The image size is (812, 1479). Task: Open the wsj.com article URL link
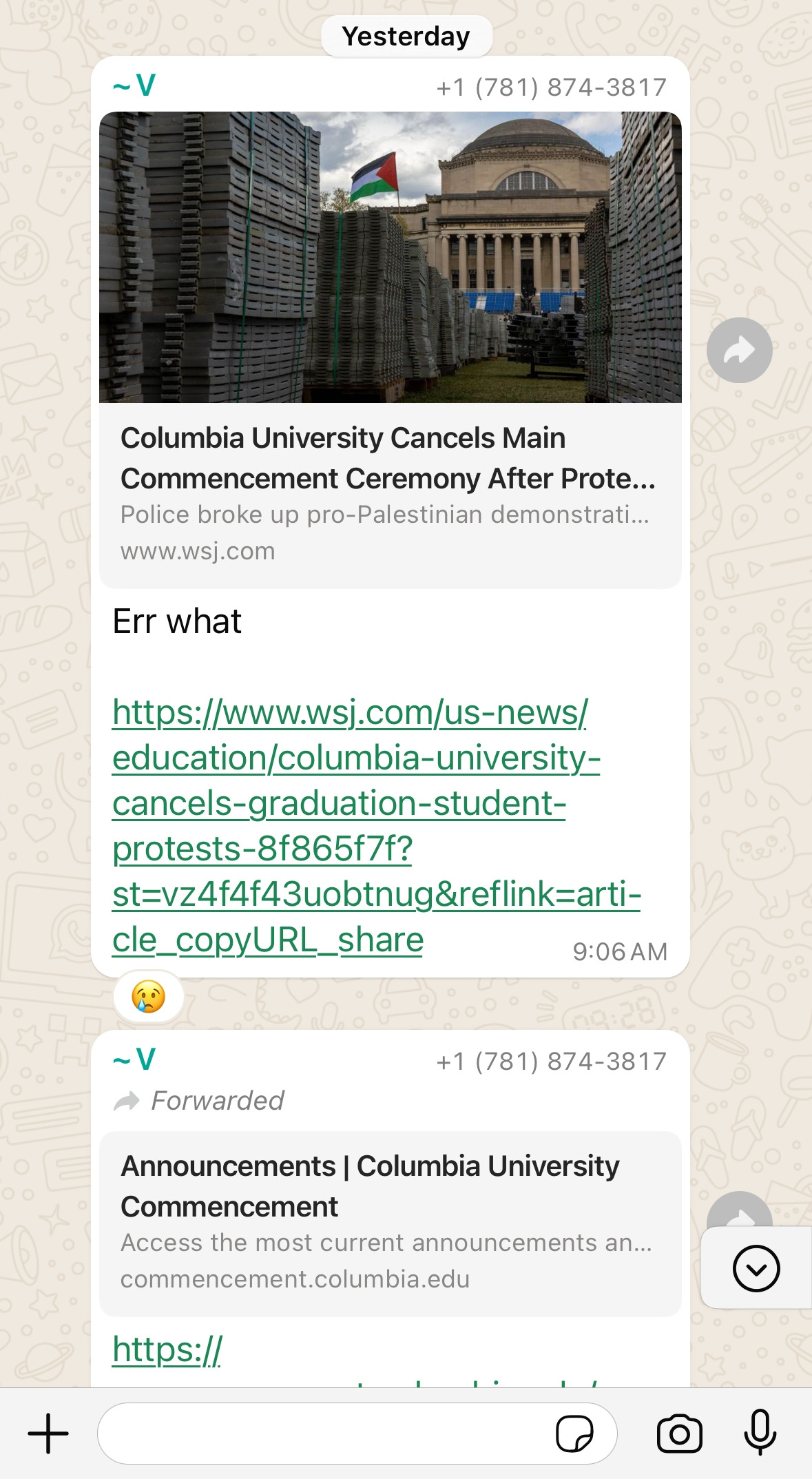click(377, 826)
